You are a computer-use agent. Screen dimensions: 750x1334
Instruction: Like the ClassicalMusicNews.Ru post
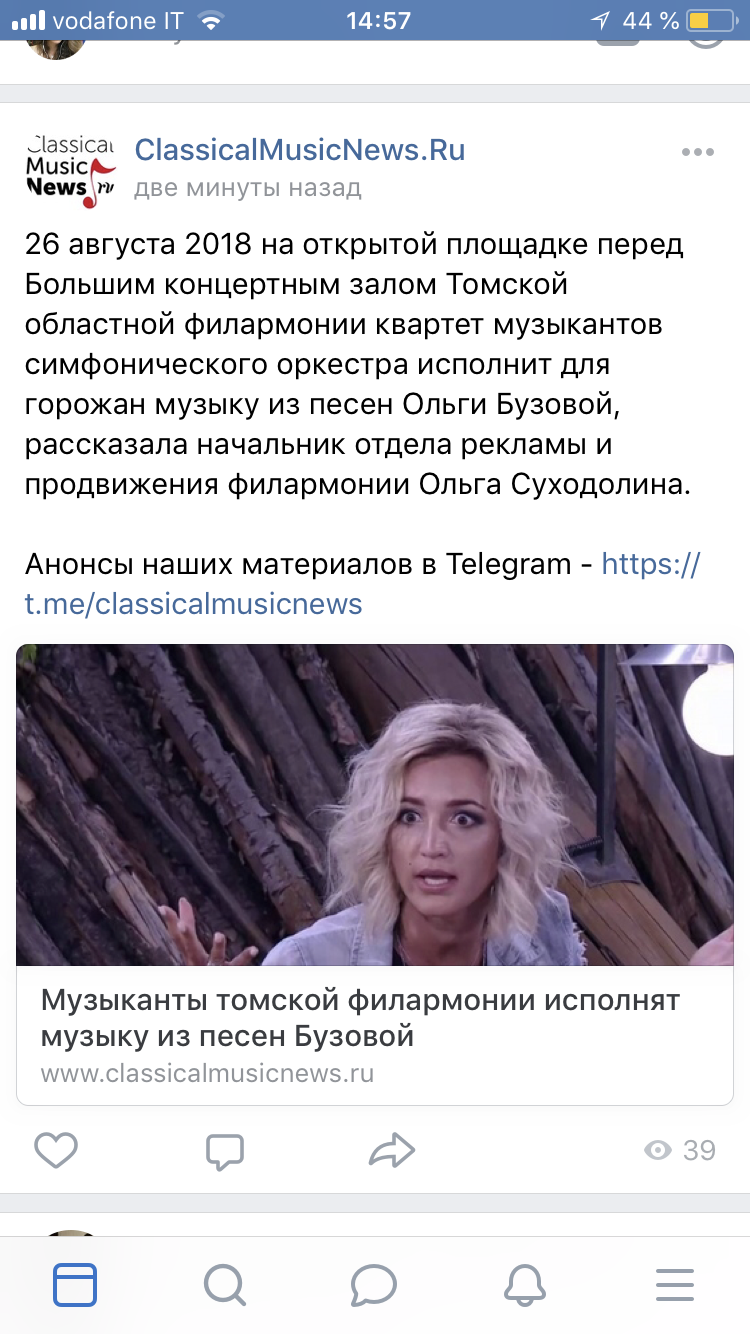click(x=56, y=1150)
